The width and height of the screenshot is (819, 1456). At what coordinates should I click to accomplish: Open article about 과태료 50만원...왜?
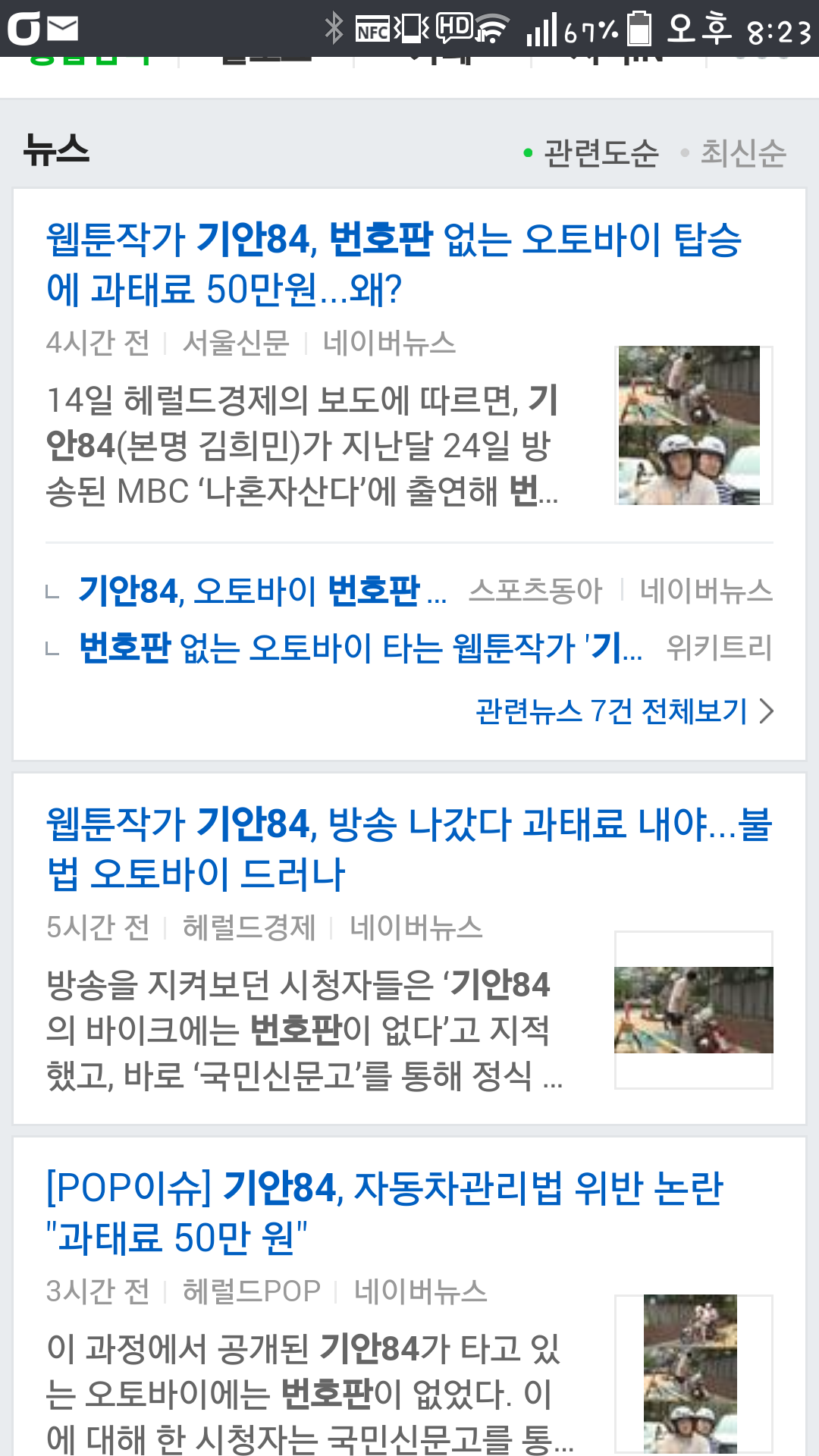(x=393, y=264)
